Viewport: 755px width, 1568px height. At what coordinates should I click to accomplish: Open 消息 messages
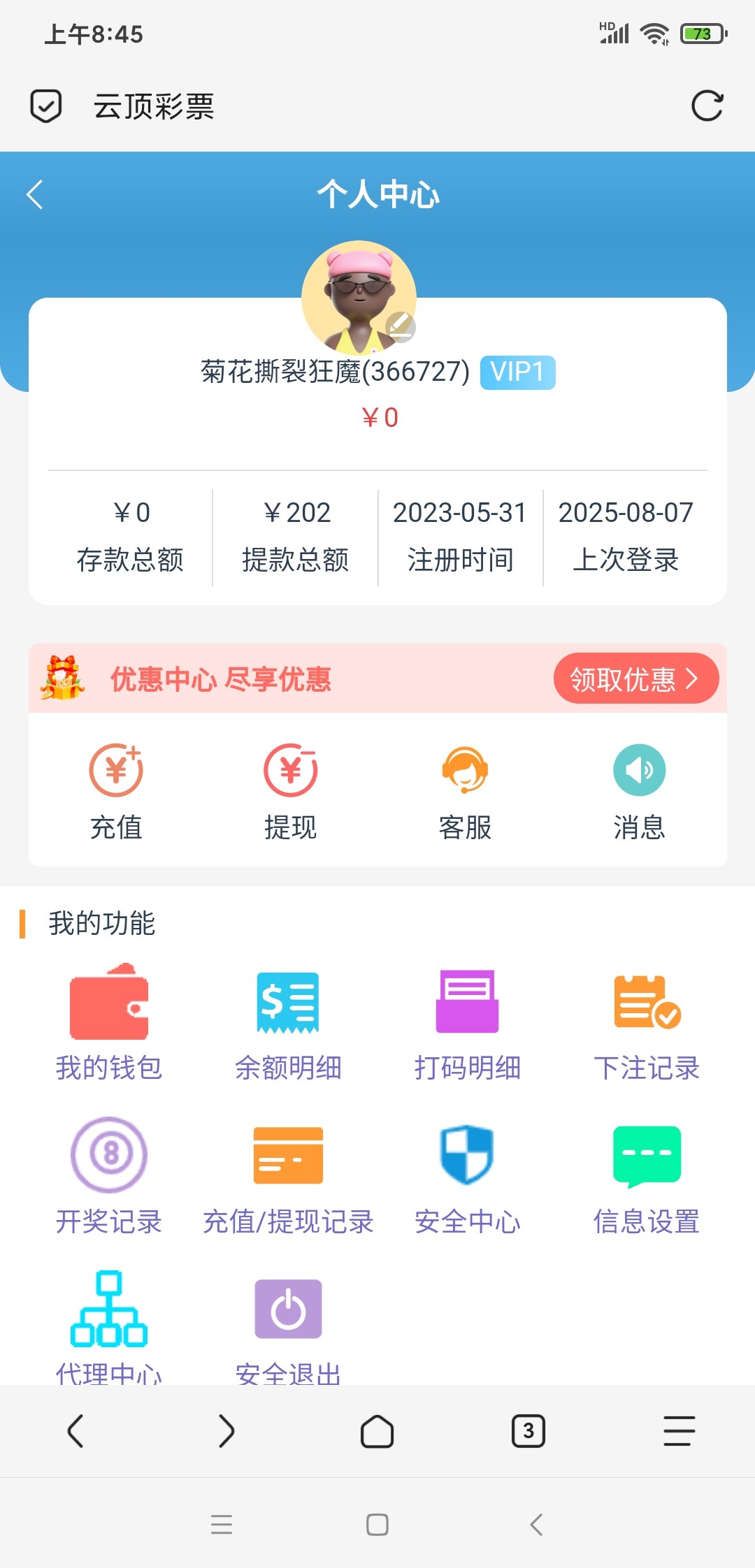(639, 791)
